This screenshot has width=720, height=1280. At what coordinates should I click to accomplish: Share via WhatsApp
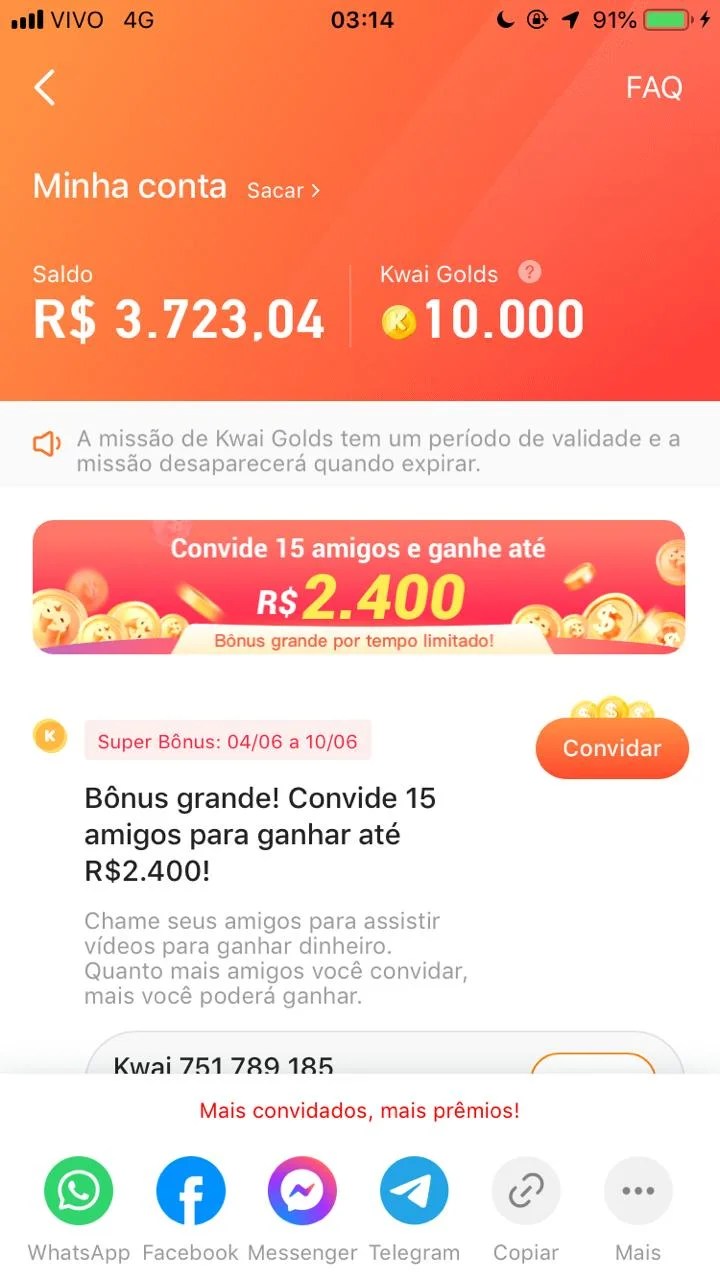coord(79,1192)
